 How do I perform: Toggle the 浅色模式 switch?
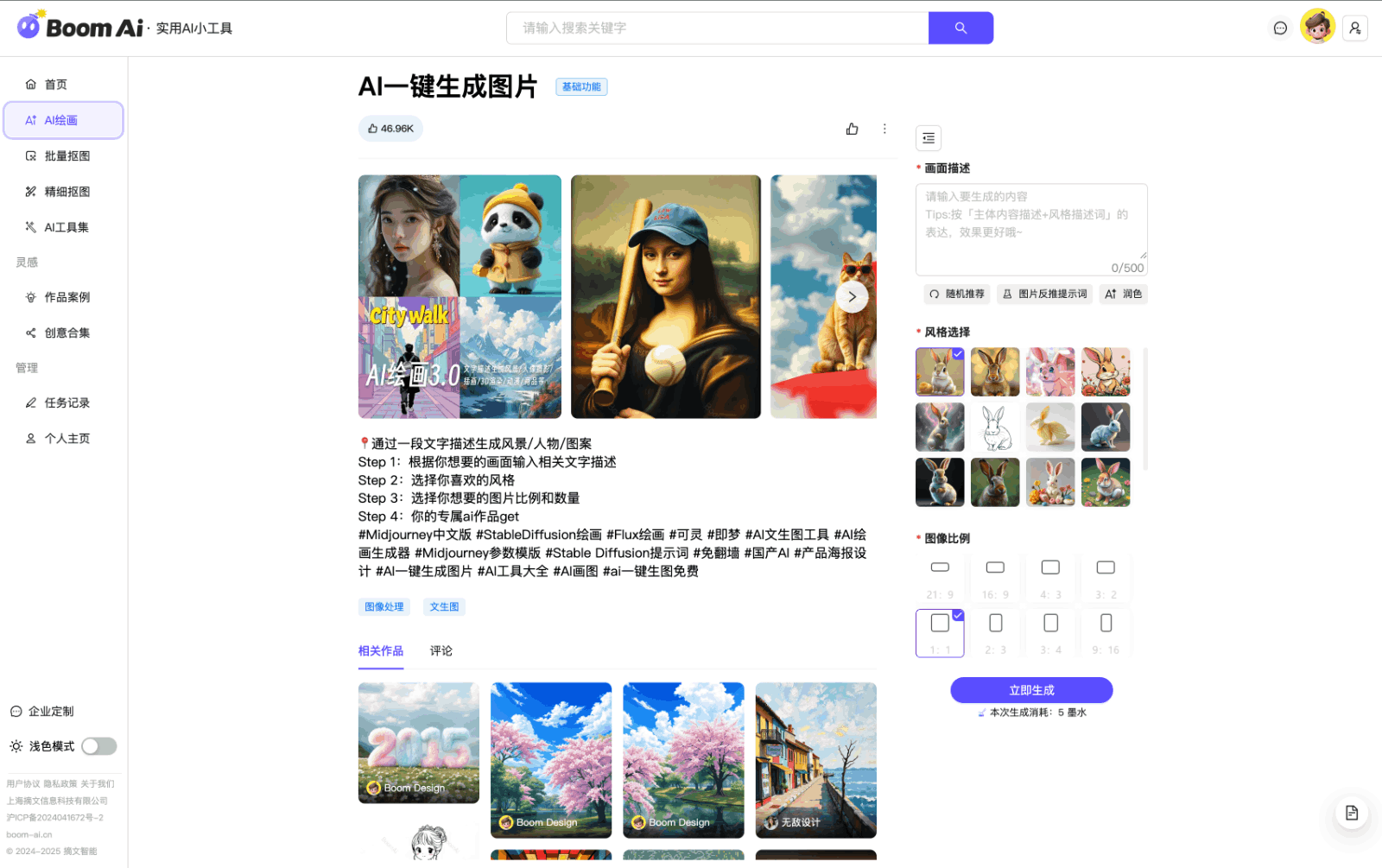[x=99, y=746]
